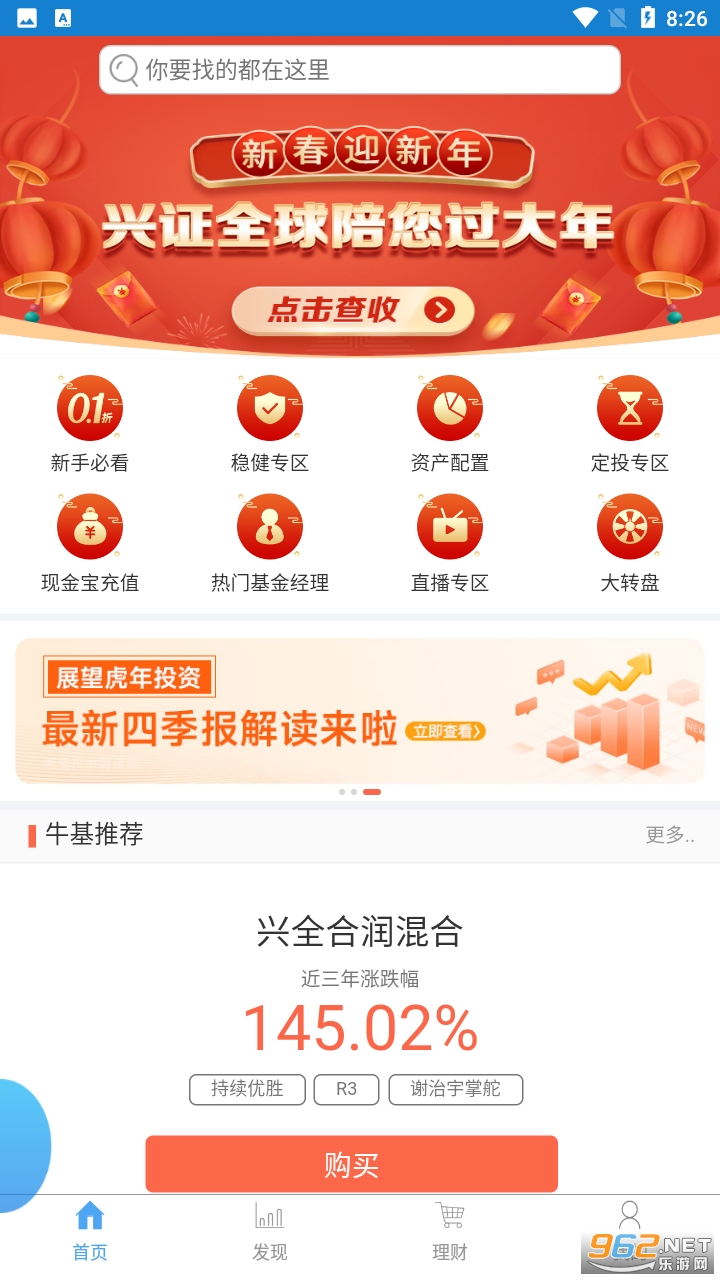Switch to the 发现 tab
Viewport: 720px width, 1280px height.
point(270,1232)
